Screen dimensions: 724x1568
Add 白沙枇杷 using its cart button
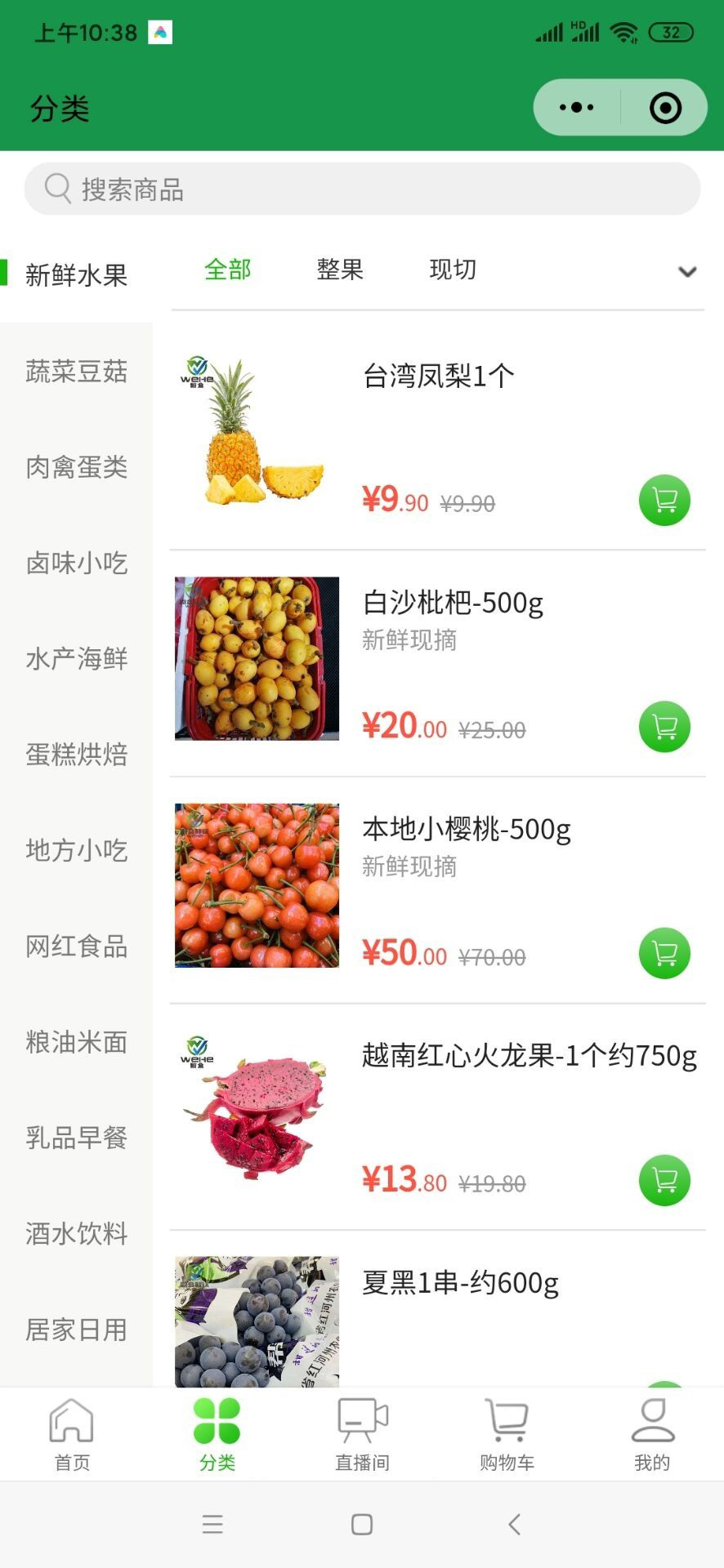click(664, 726)
